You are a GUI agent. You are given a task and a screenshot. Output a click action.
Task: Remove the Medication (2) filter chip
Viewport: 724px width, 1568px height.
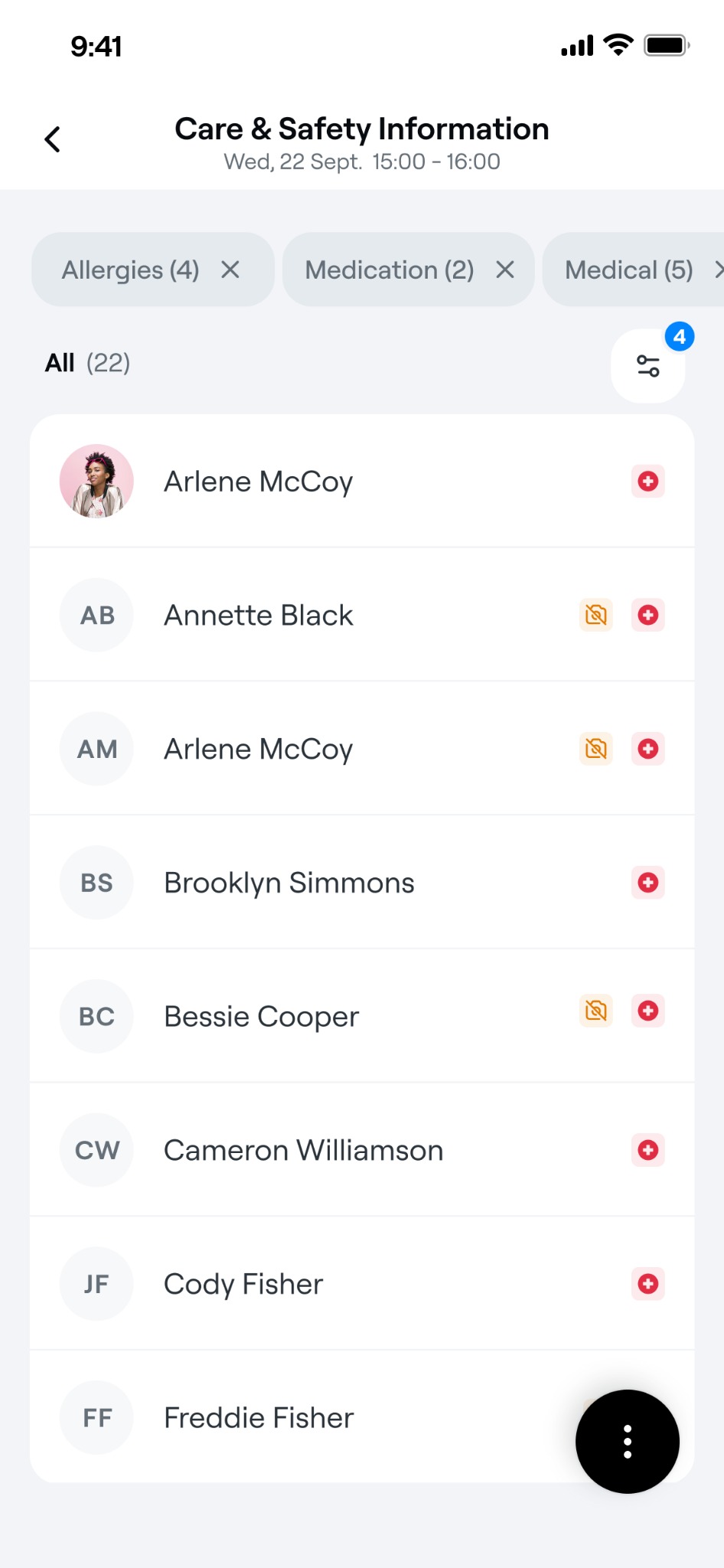(505, 269)
